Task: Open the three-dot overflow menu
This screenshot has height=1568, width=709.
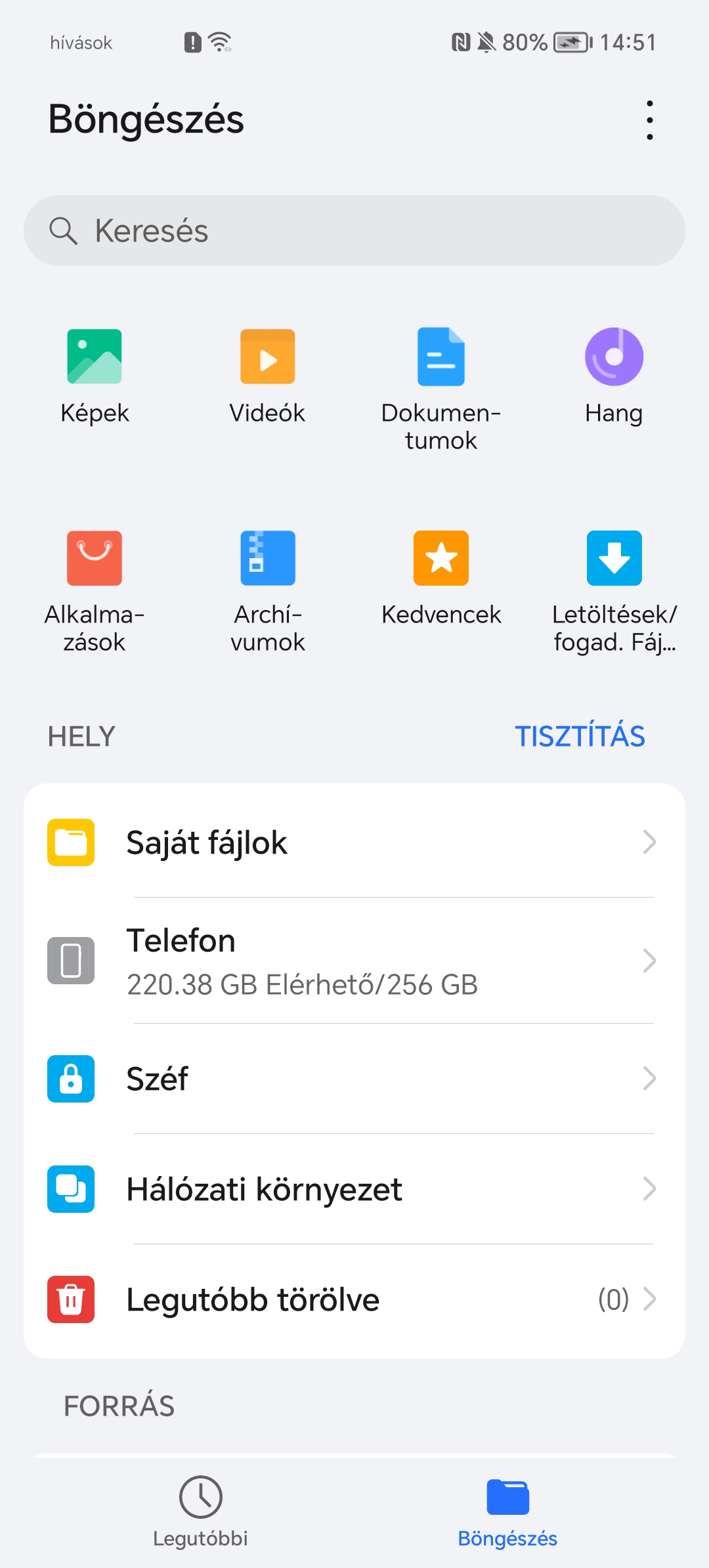Action: tap(649, 120)
